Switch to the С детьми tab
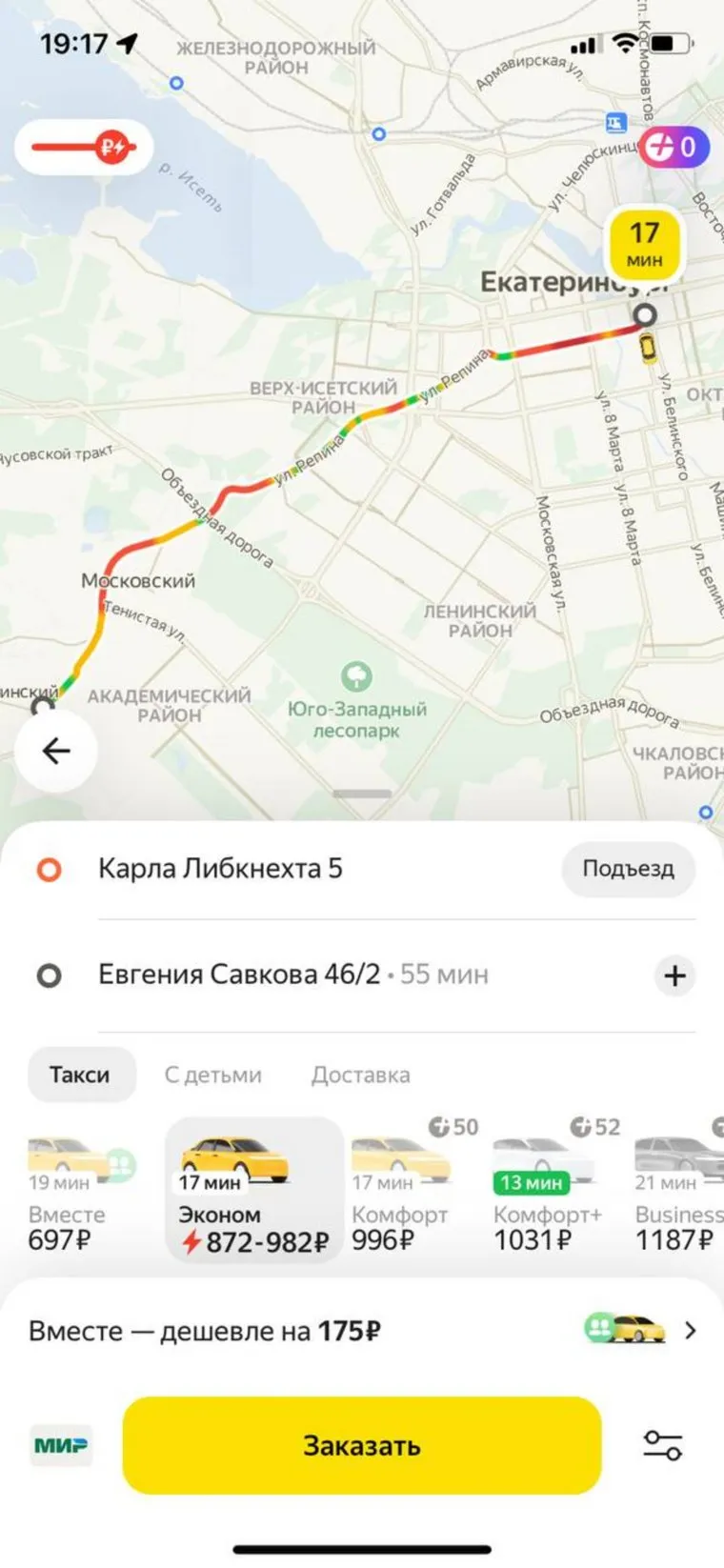 click(212, 1075)
